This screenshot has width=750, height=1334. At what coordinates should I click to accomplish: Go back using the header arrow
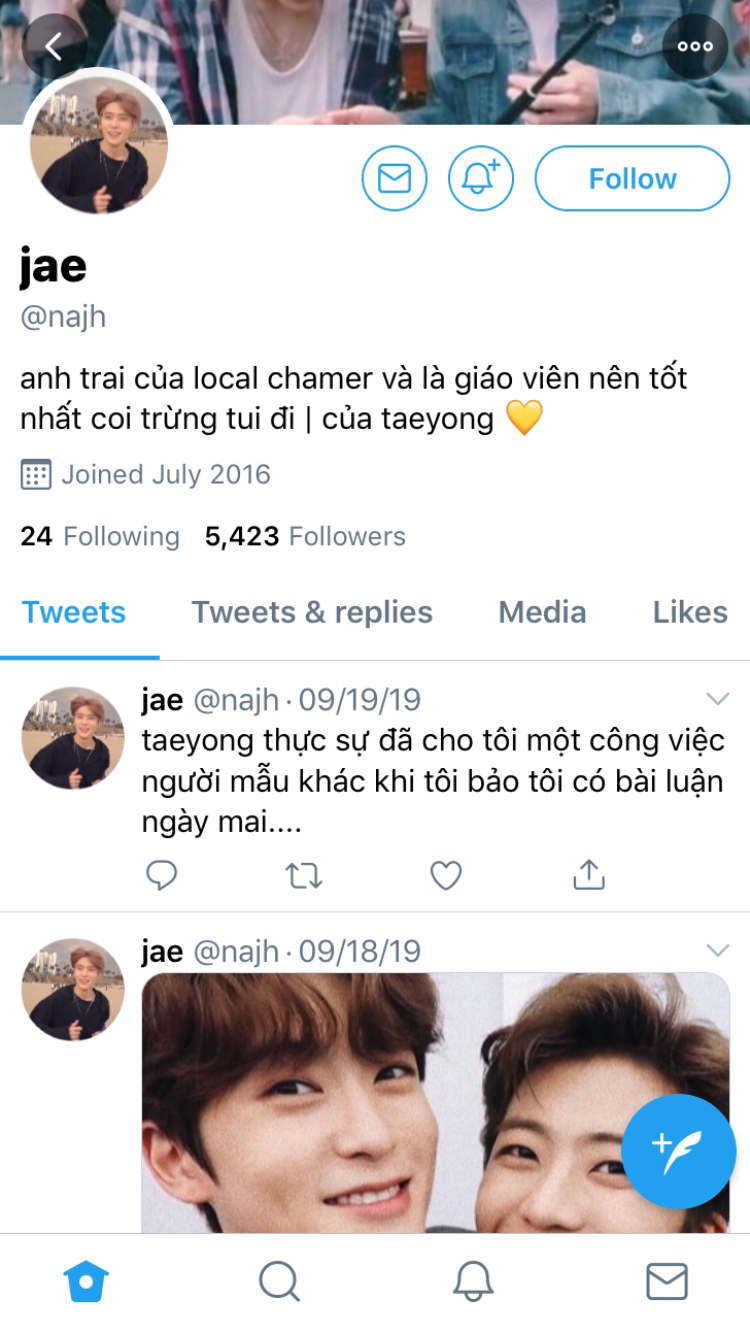tap(55, 46)
